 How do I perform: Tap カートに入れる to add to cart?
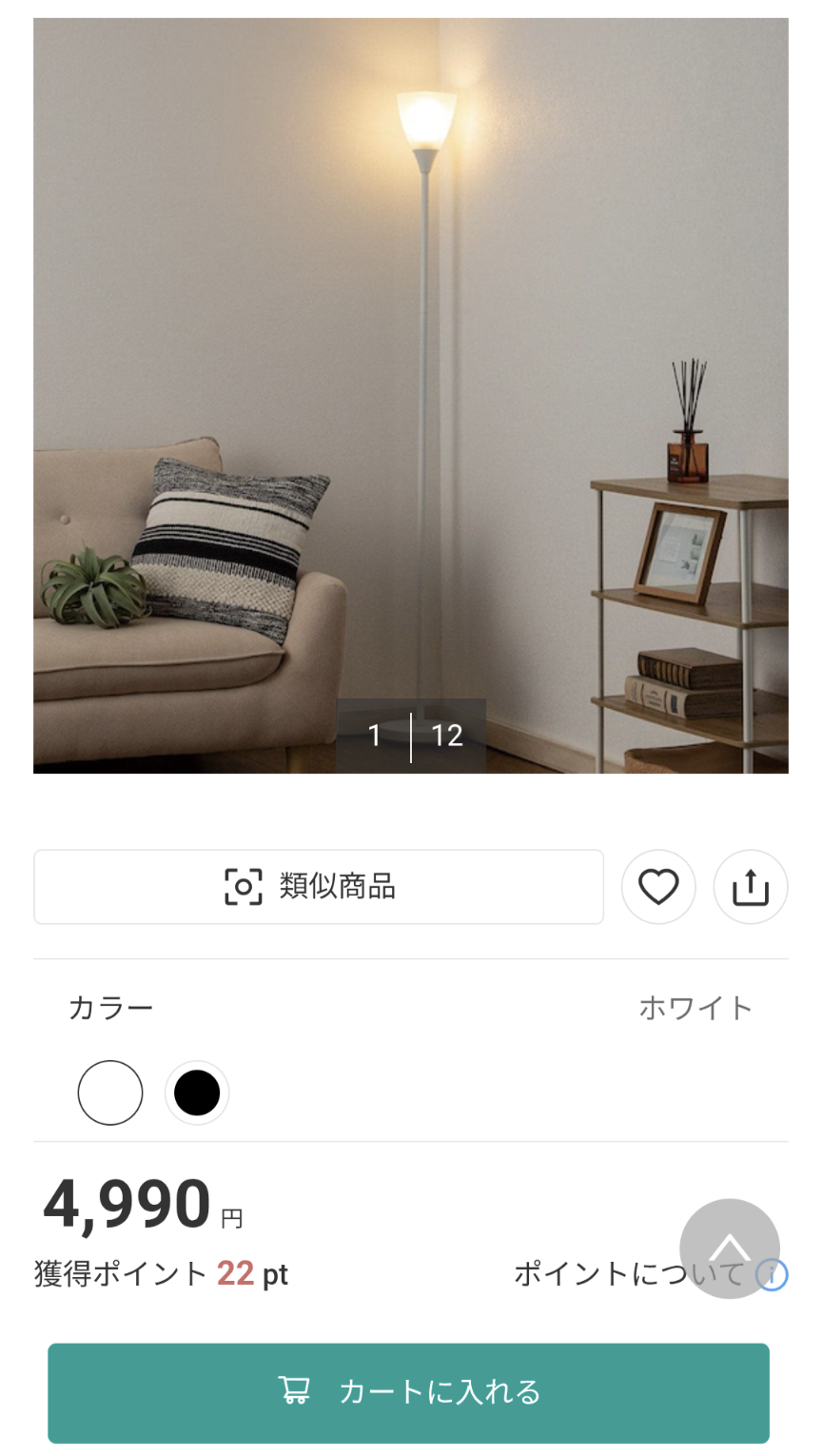[409, 1392]
